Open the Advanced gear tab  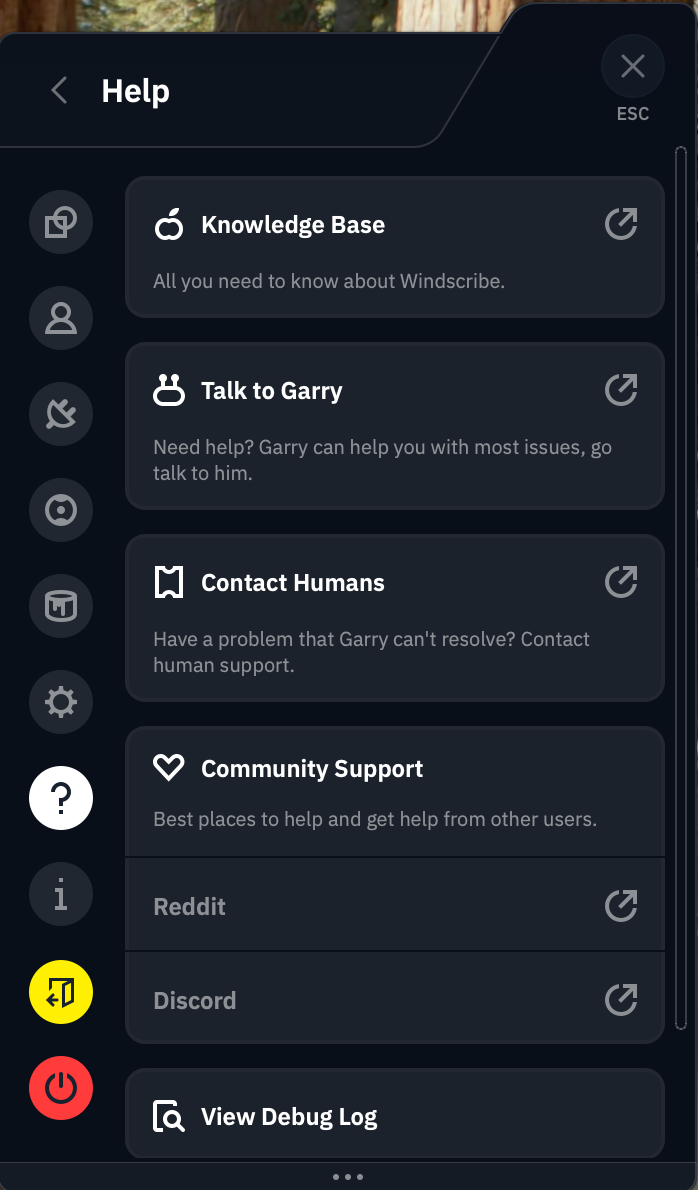pyautogui.click(x=61, y=702)
